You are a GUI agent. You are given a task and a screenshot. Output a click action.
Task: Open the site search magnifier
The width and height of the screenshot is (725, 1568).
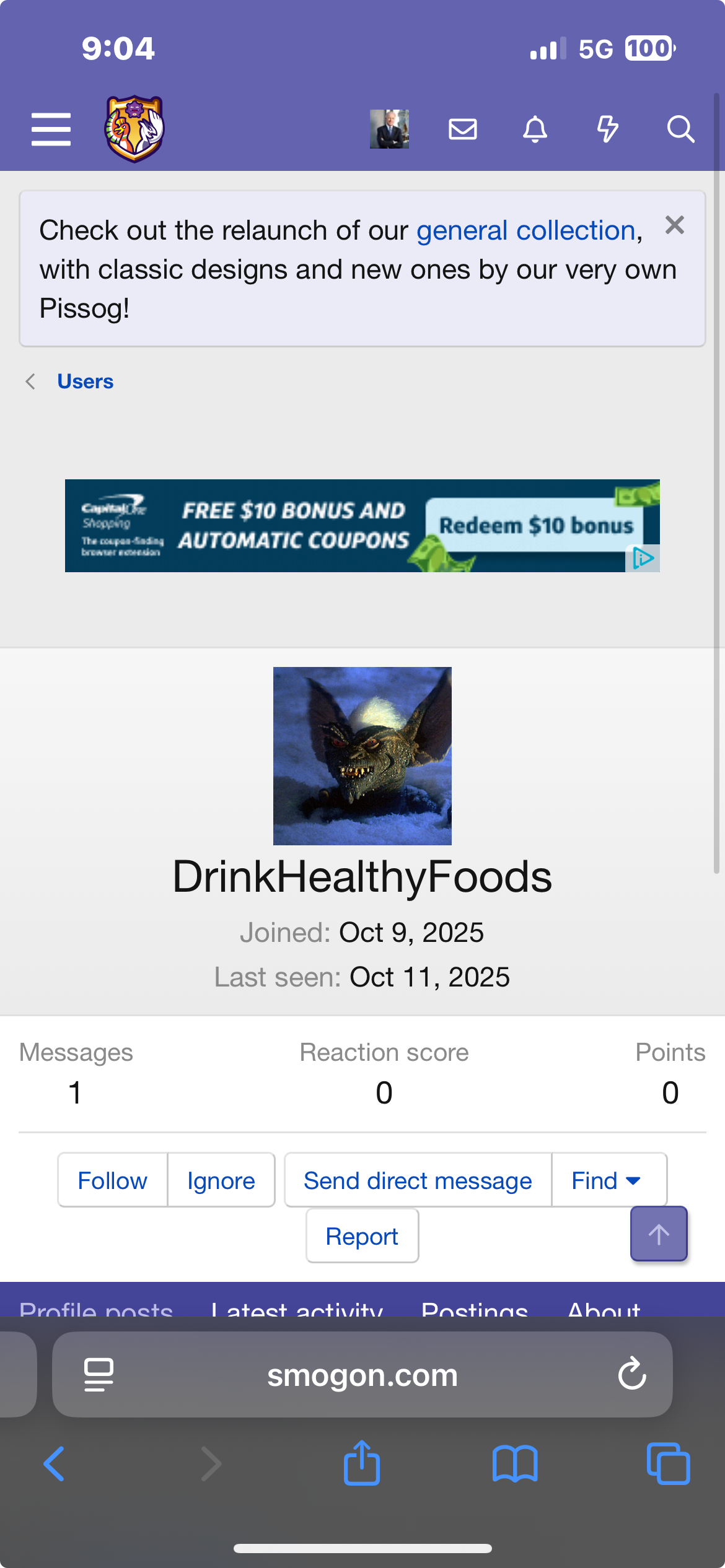pos(680,129)
